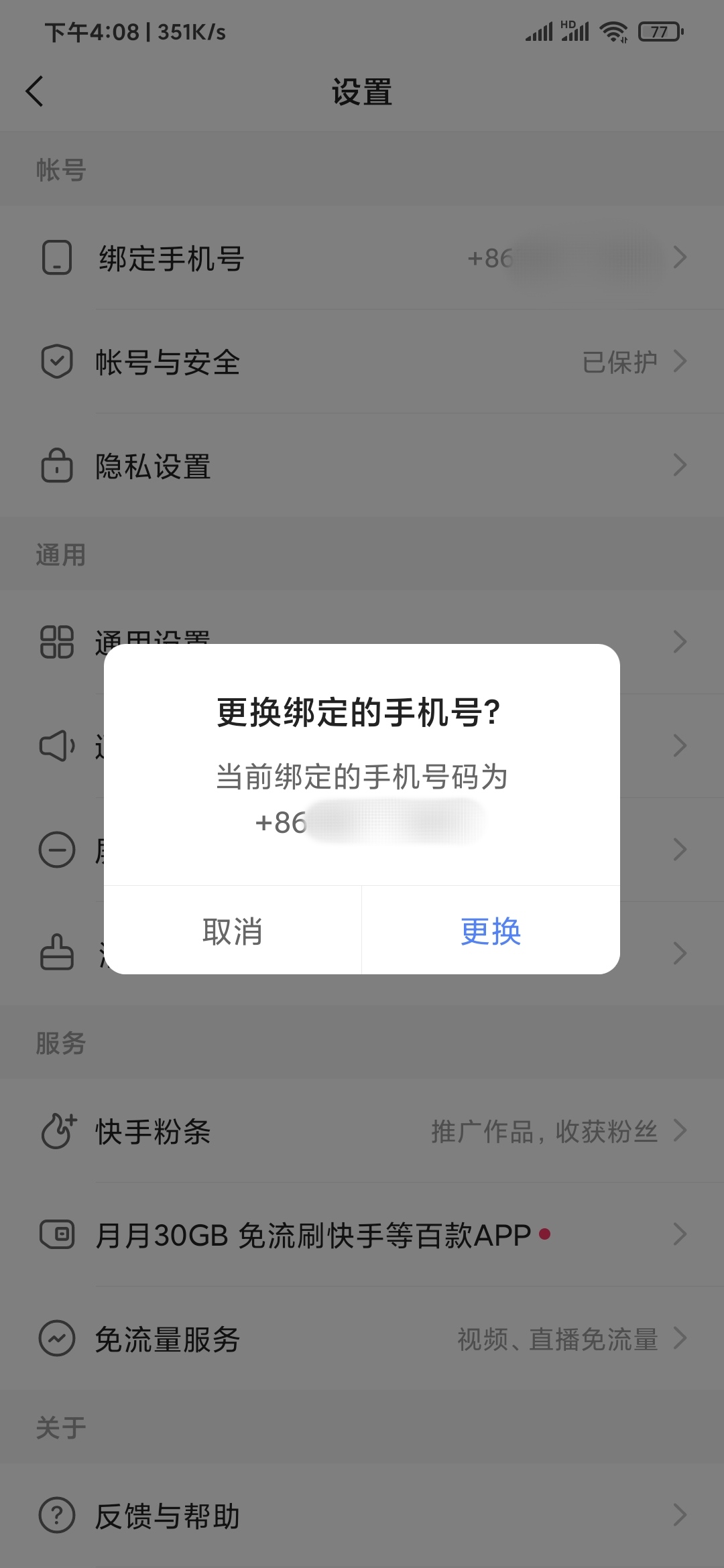Tap the 反馈与帮助 question mark icon
Image resolution: width=724 pixels, height=1568 pixels.
tap(58, 1514)
